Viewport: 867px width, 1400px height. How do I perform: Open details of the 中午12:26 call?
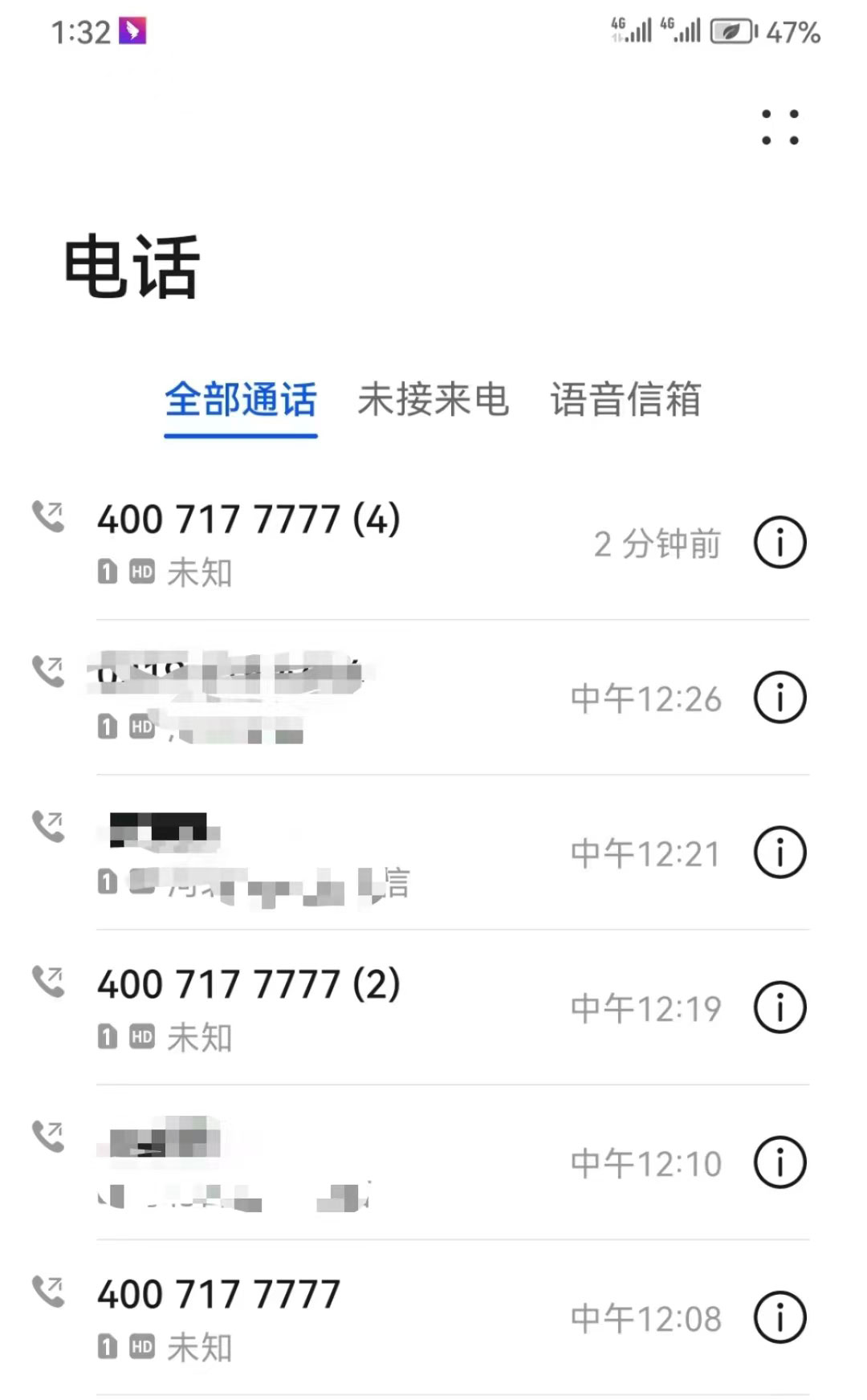[779, 698]
